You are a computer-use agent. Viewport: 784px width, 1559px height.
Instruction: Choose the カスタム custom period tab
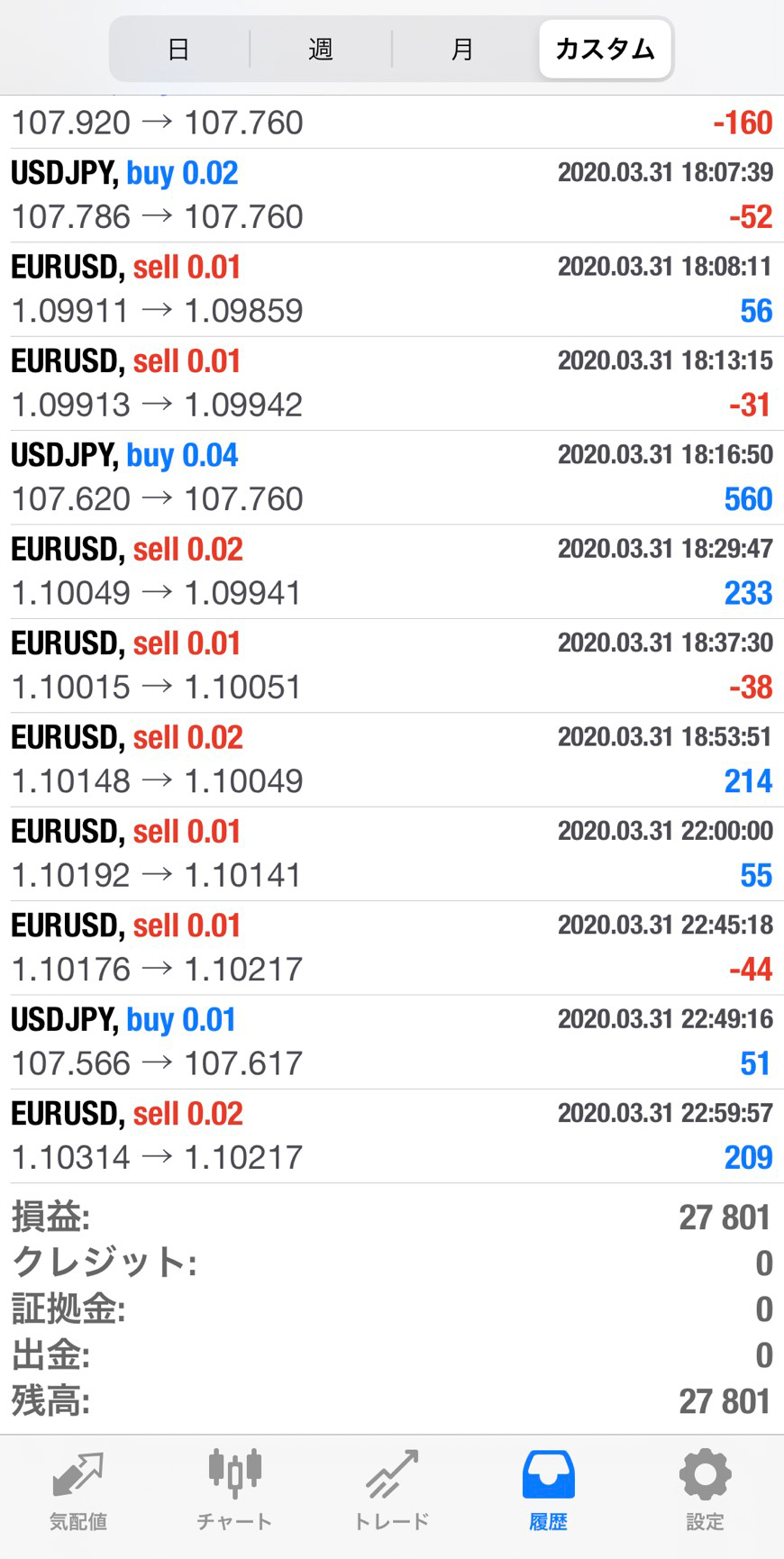coord(605,49)
